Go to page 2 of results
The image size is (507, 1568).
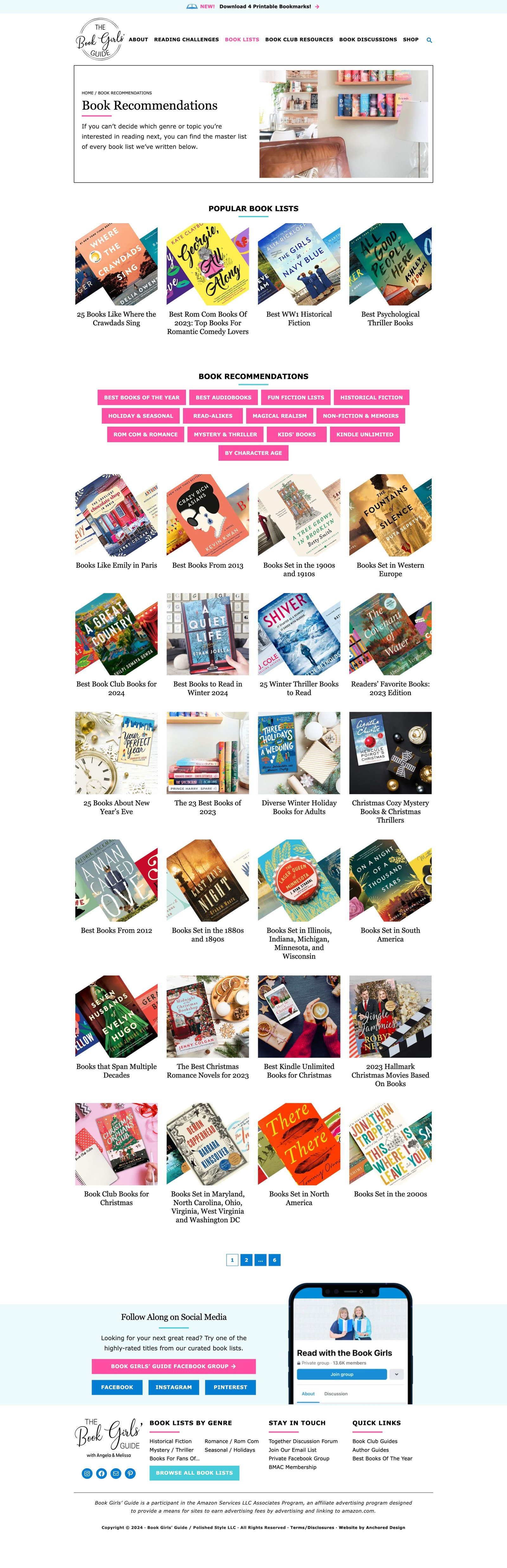tap(246, 1260)
